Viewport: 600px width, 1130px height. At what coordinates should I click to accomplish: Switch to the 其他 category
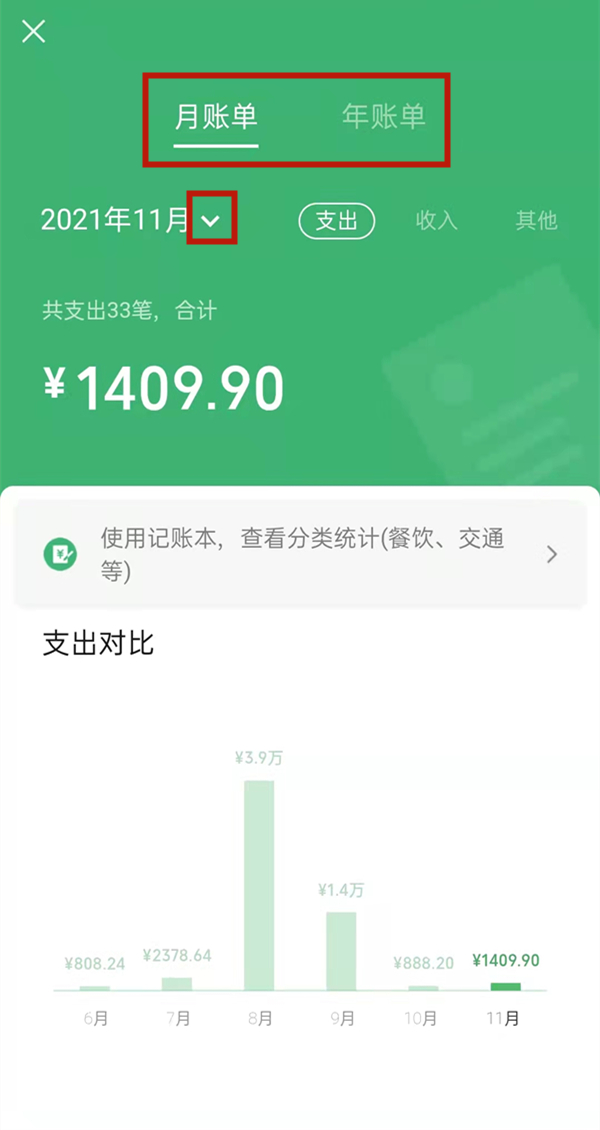(536, 221)
